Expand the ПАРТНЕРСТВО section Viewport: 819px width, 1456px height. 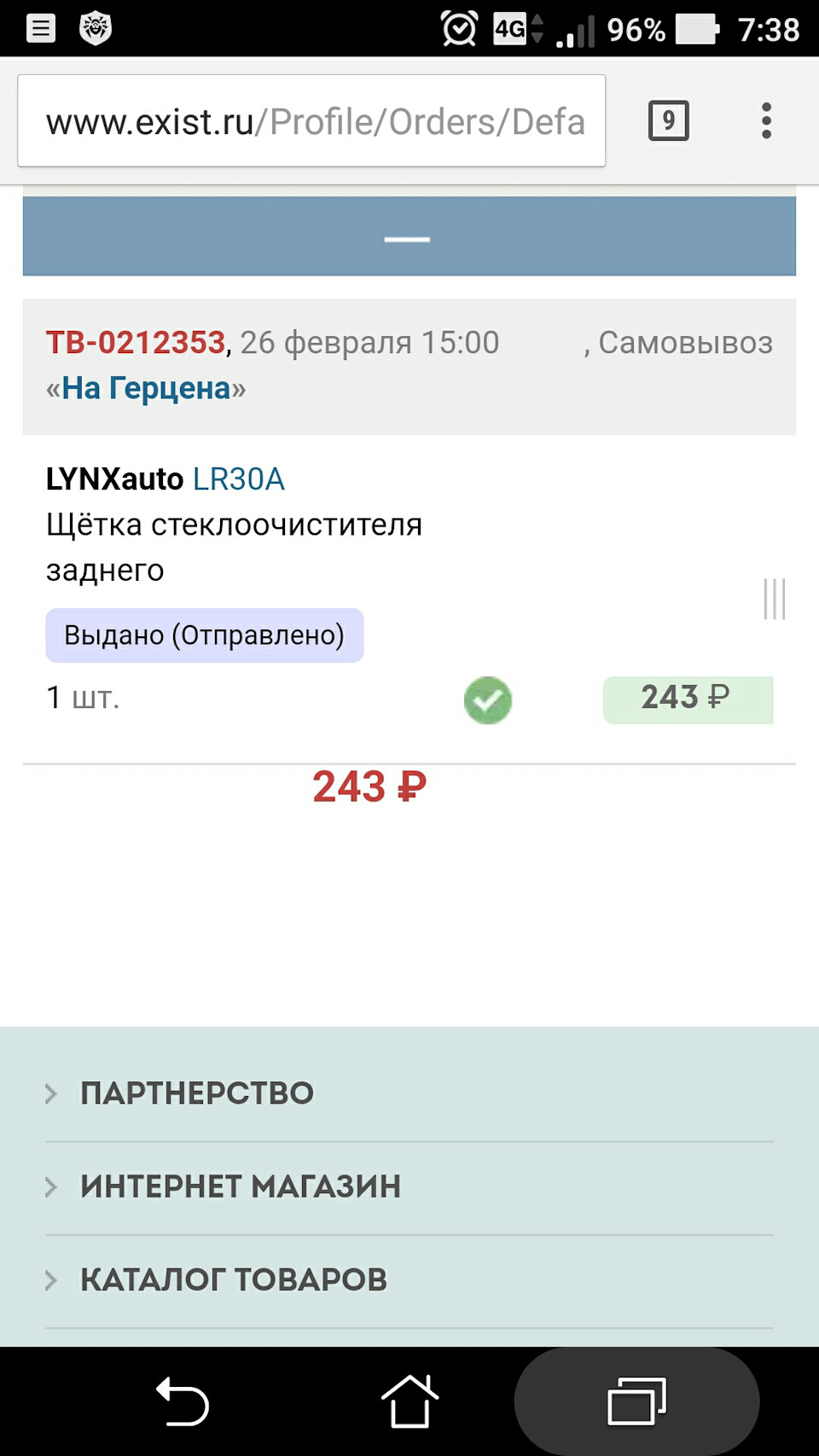tap(196, 1093)
